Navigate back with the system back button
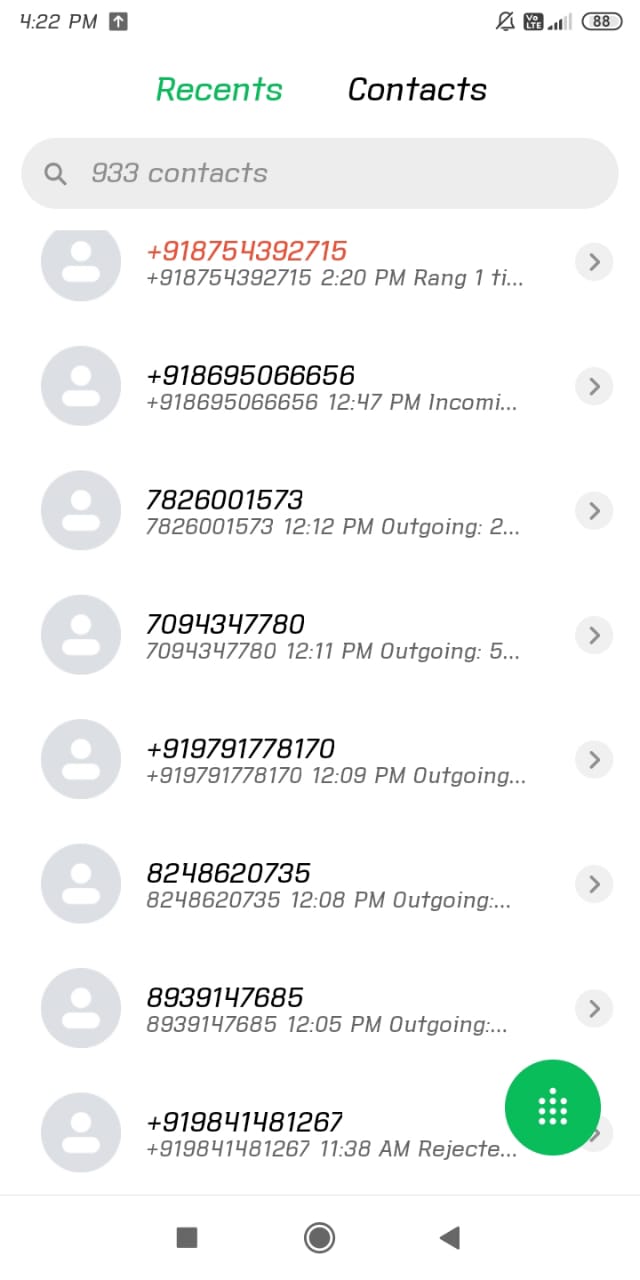The height and width of the screenshot is (1280, 640). [449, 1238]
